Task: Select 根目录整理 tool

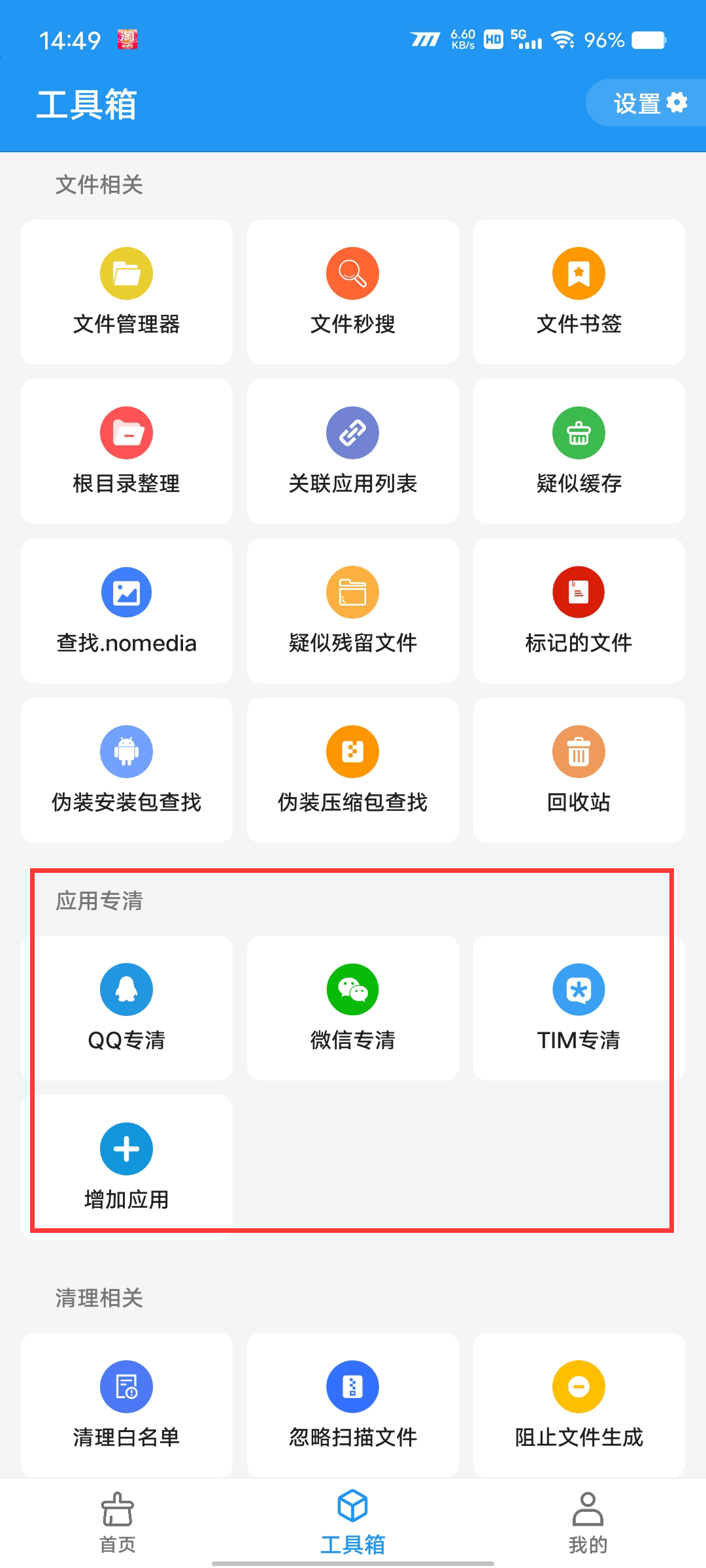Action: pos(127,451)
